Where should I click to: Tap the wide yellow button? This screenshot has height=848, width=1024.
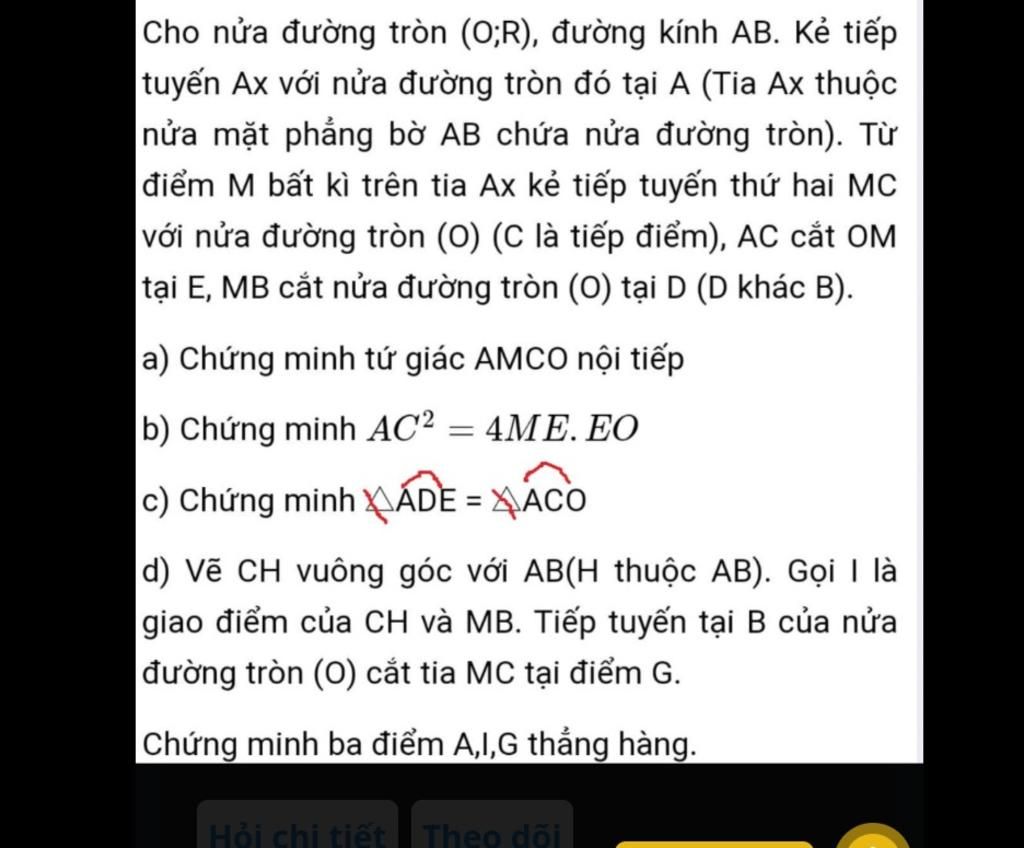point(714,844)
